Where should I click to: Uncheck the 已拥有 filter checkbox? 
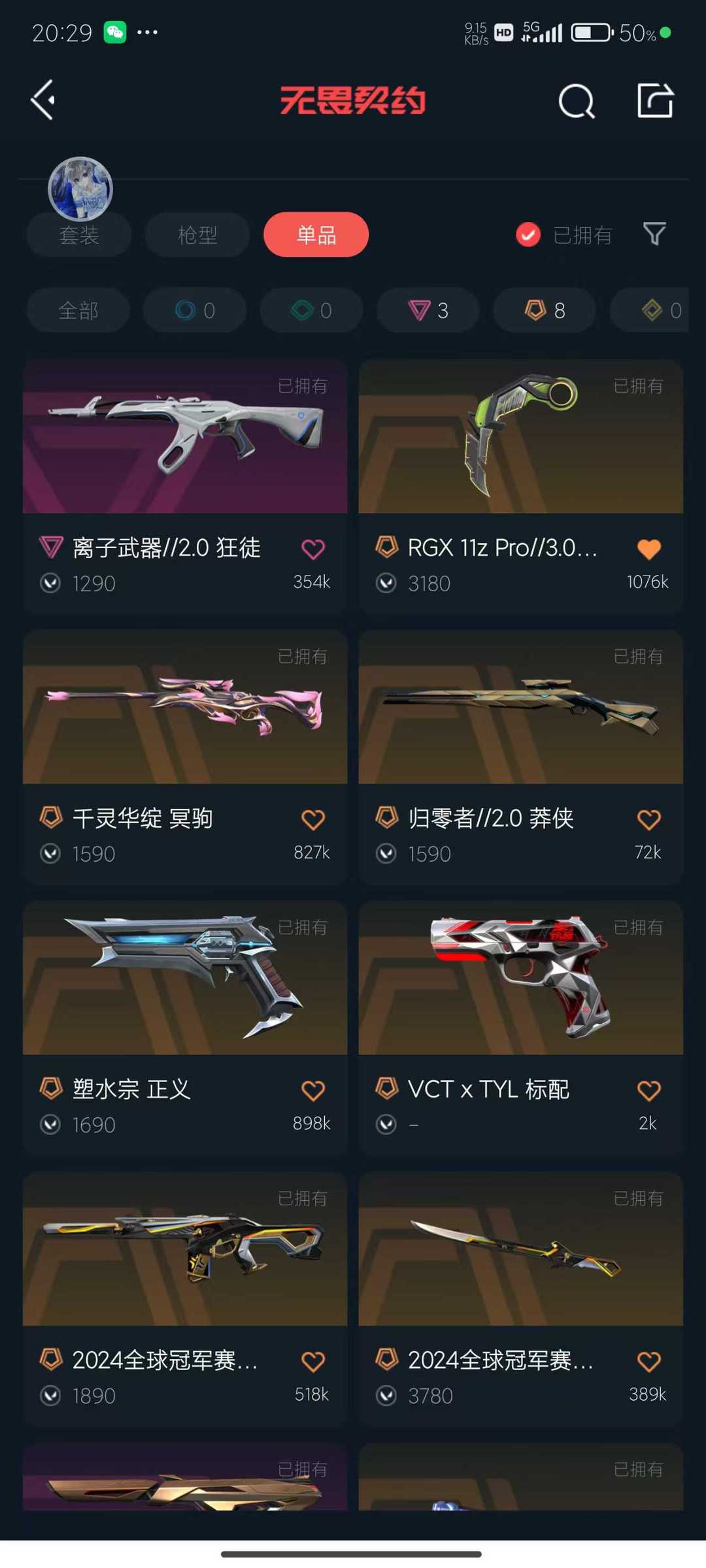click(x=528, y=235)
